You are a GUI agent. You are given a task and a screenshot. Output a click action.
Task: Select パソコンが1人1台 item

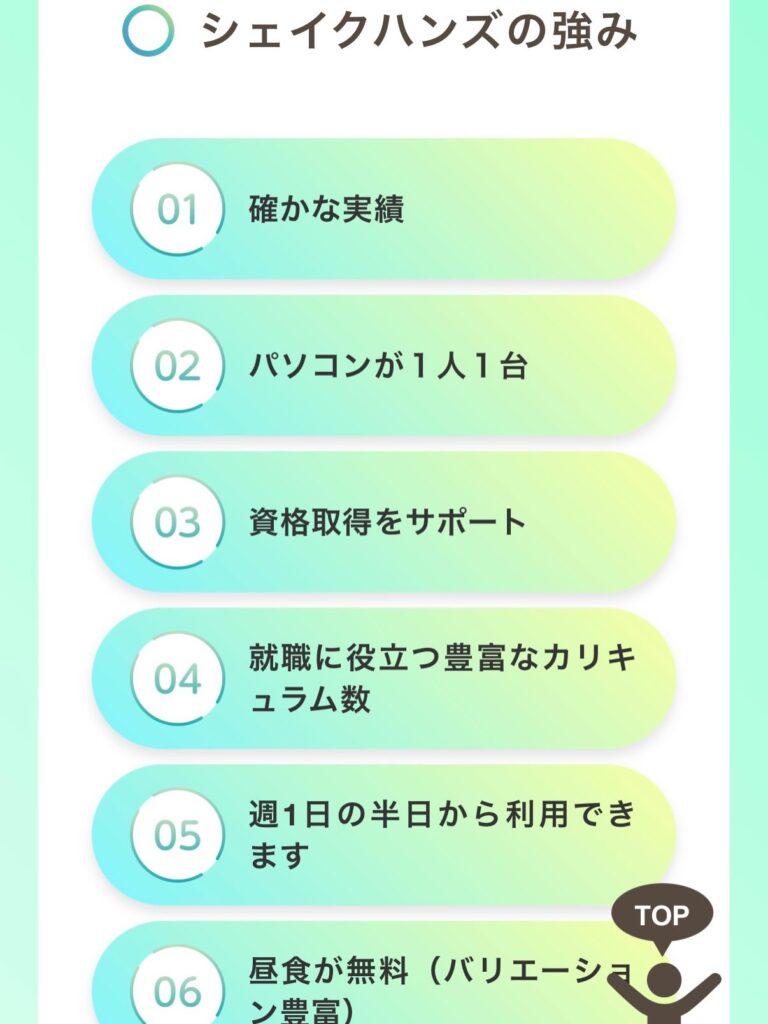[384, 366]
